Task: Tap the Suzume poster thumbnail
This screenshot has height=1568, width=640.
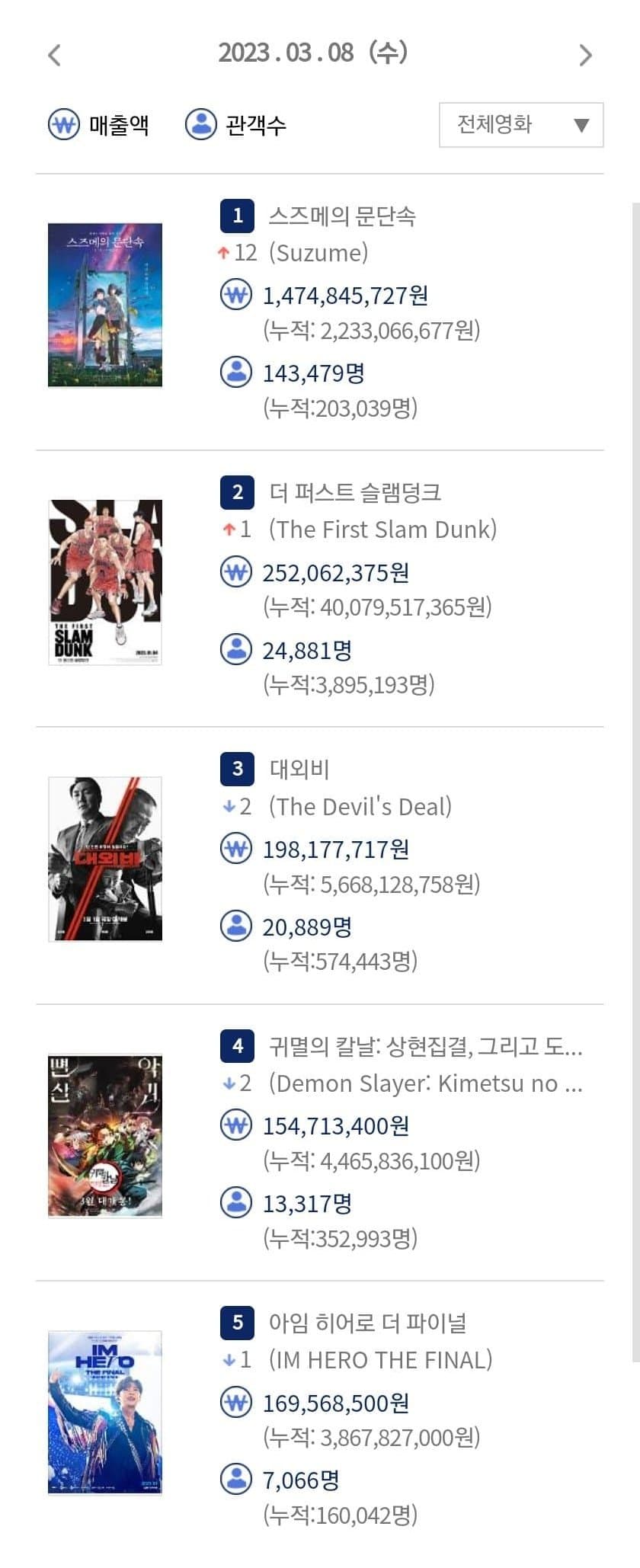Action: coord(105,305)
